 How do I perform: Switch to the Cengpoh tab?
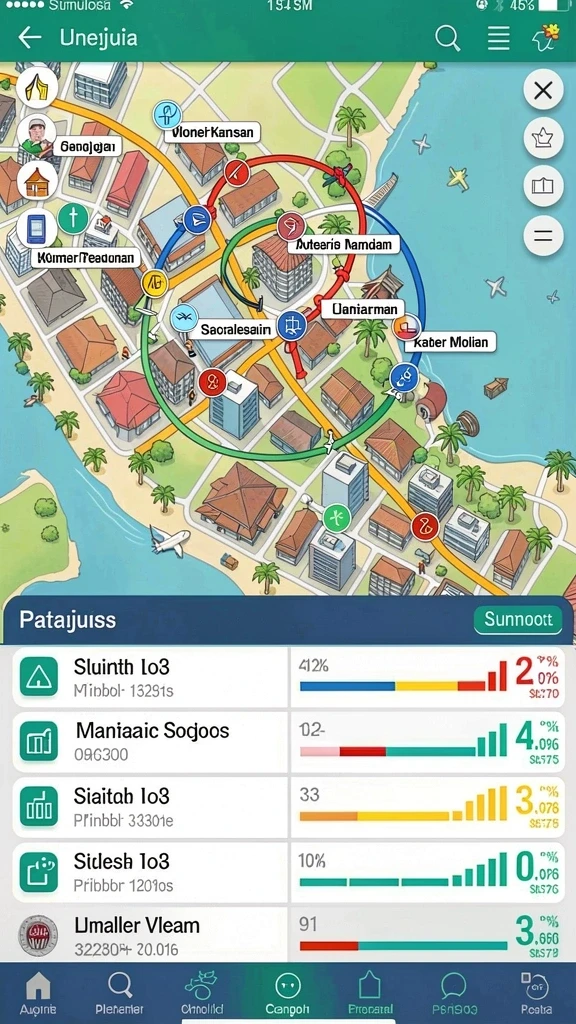[x=287, y=991]
